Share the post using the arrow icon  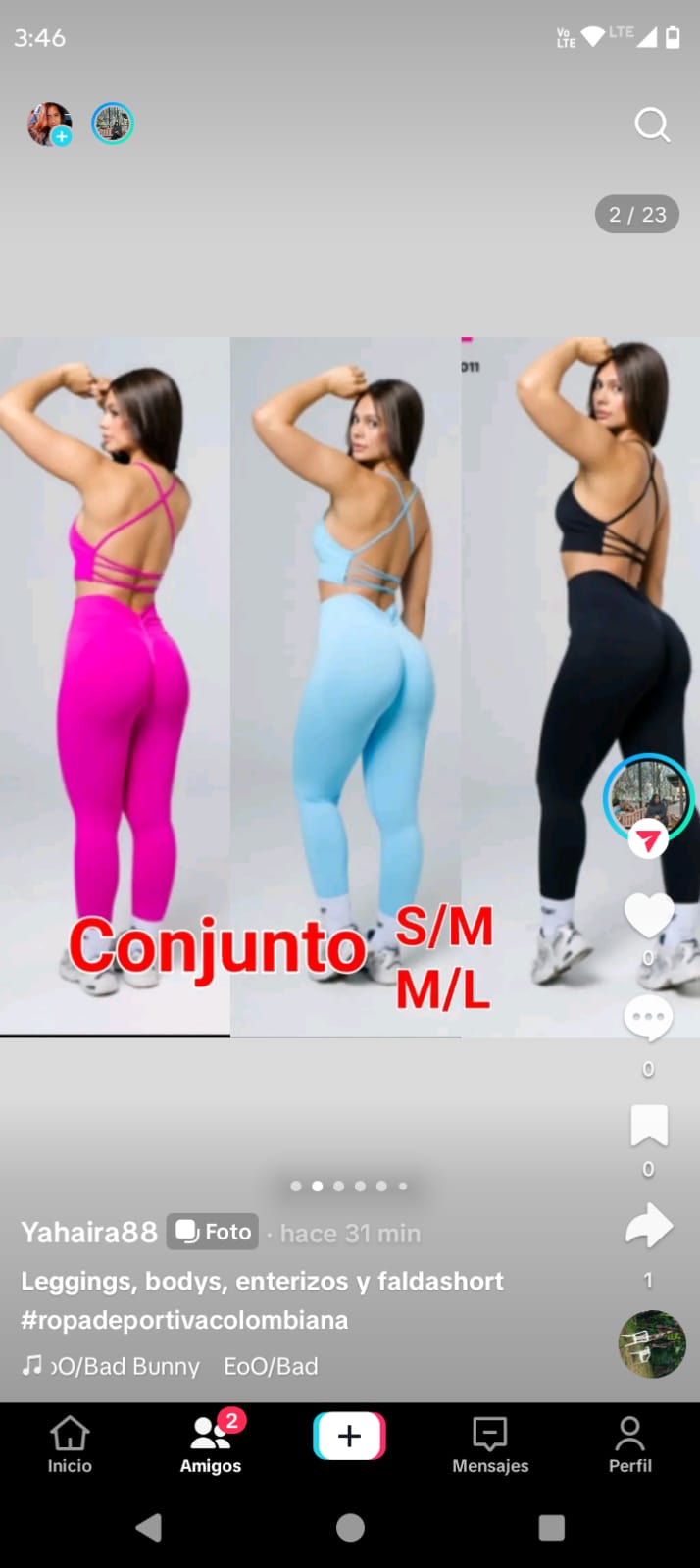tap(649, 1226)
